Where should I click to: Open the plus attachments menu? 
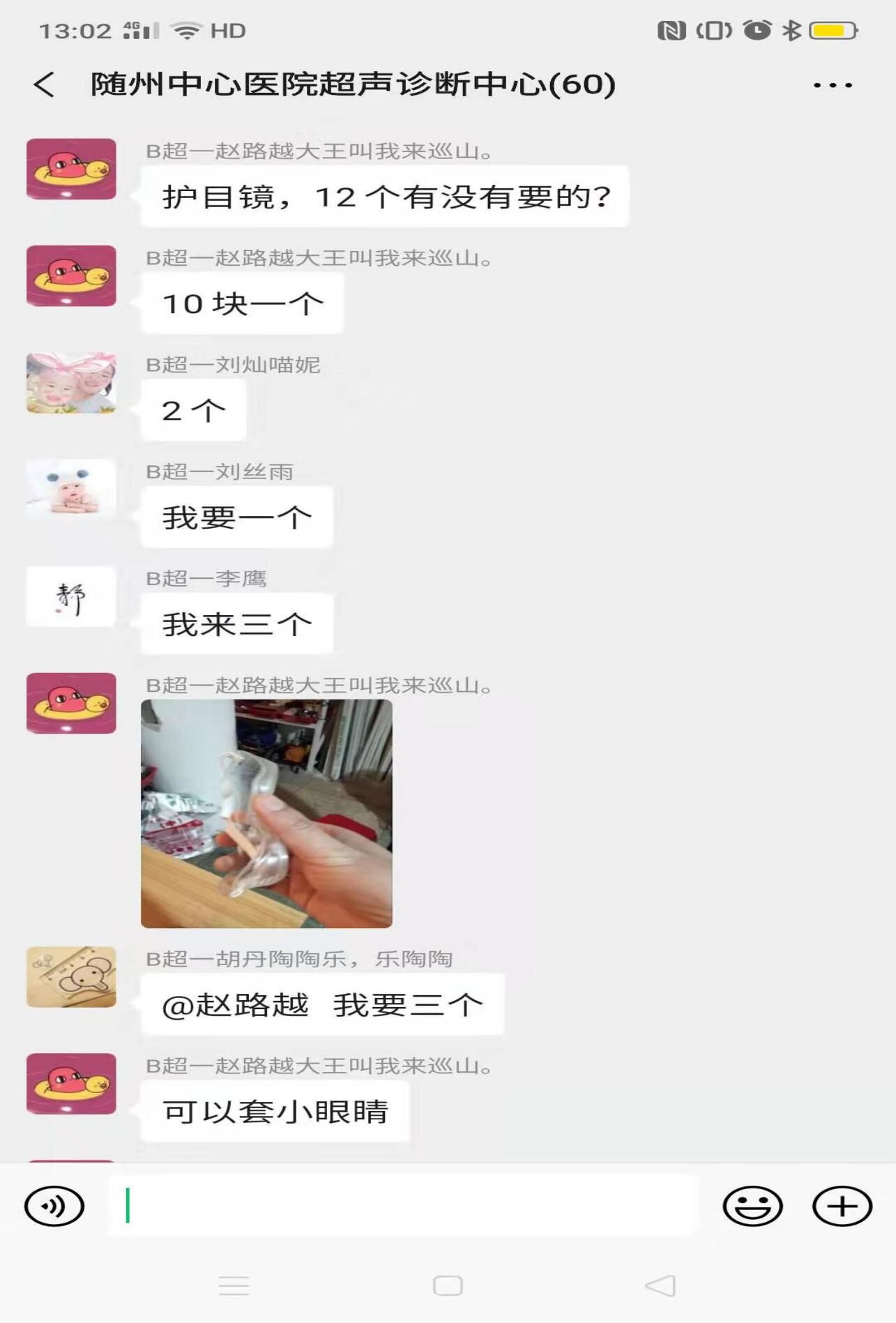point(842,1206)
